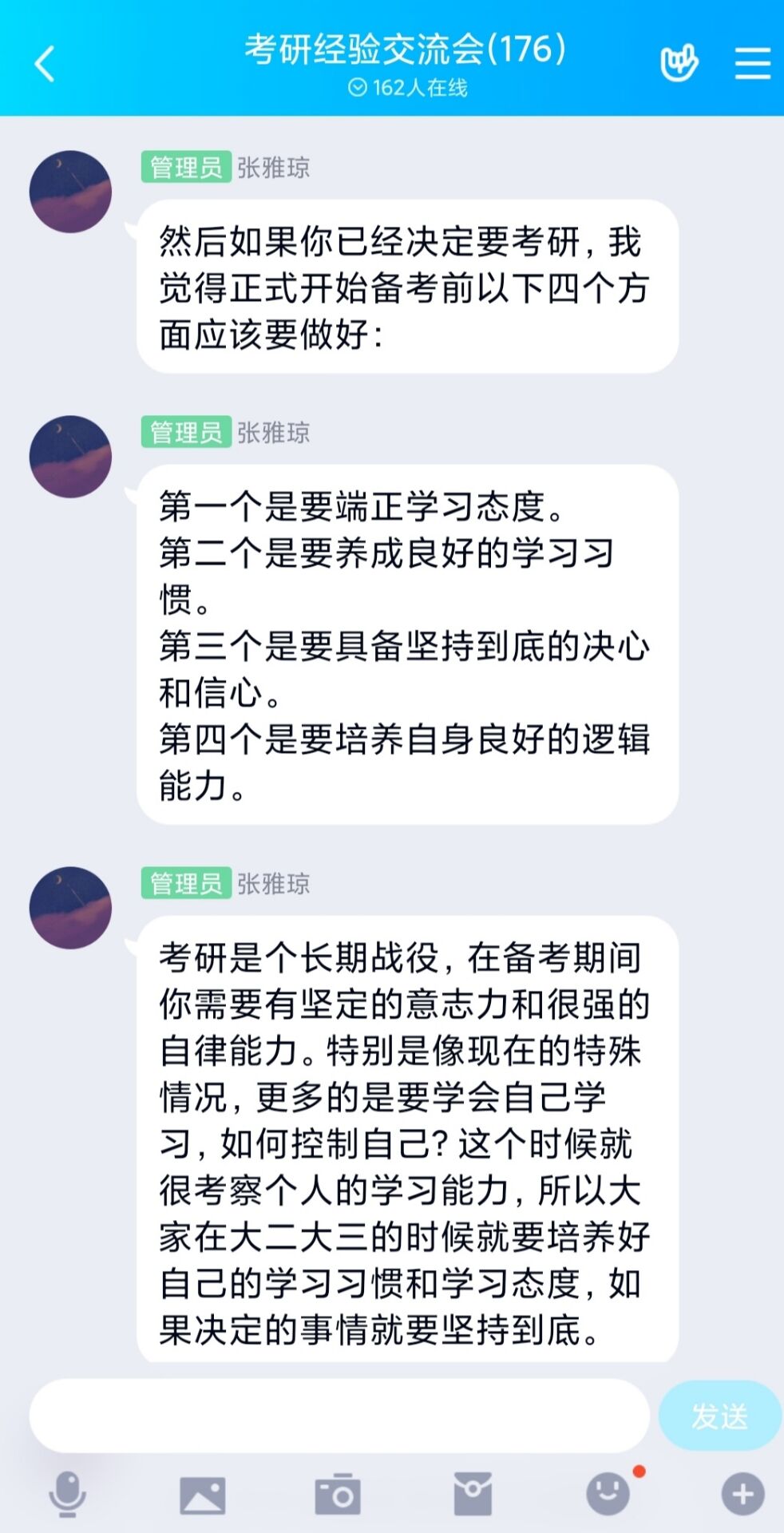Start a voice message with the microphone
This screenshot has height=1533, width=784.
[x=68, y=1494]
